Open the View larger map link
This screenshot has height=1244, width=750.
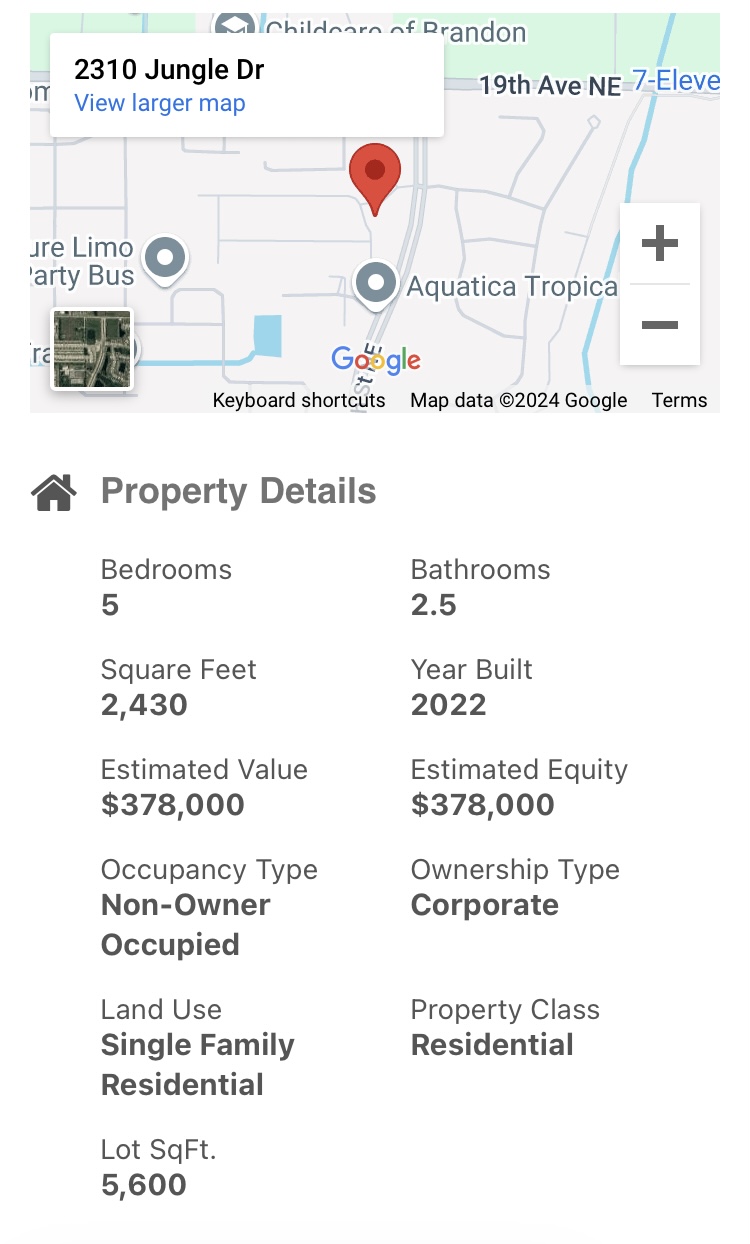tap(160, 103)
